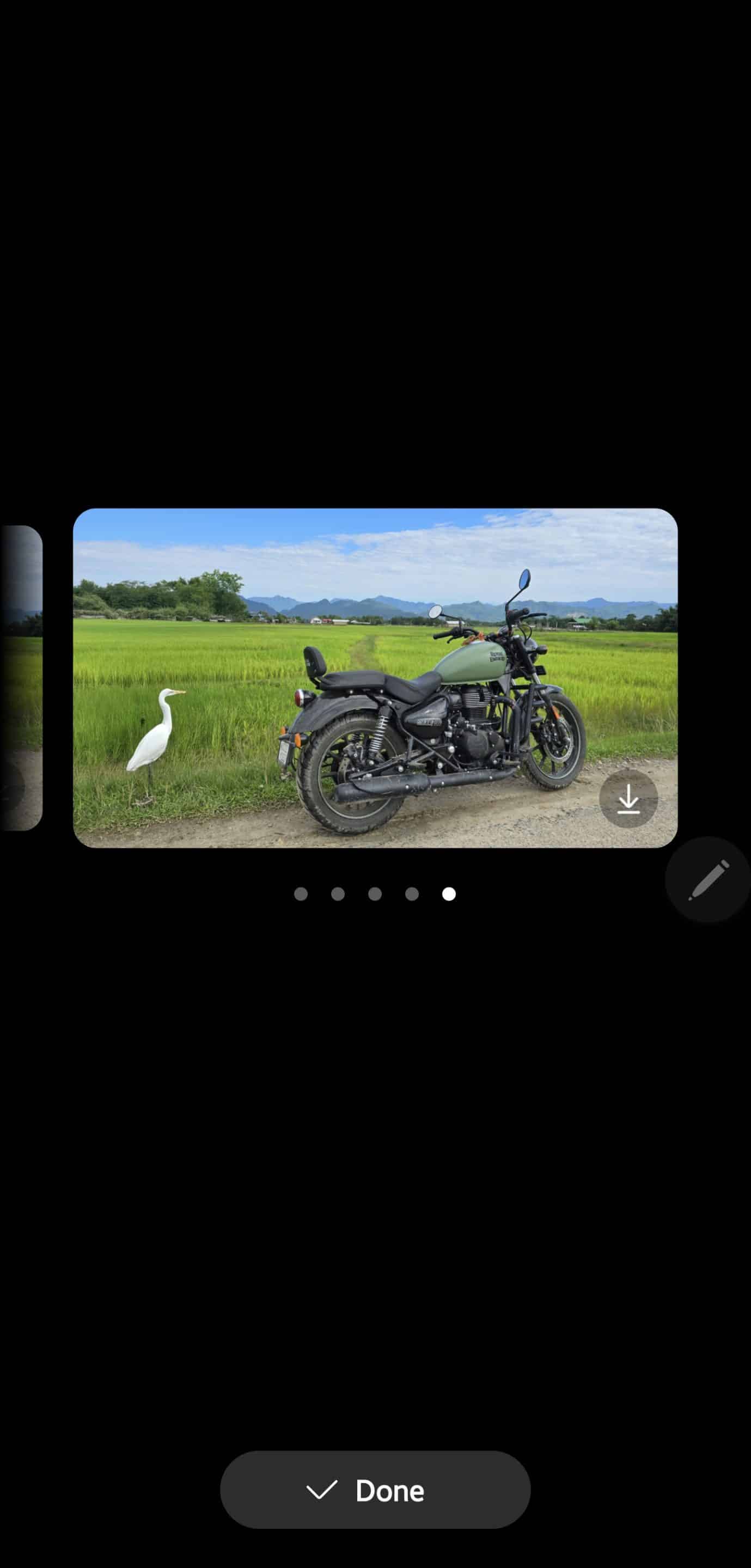Screen dimensions: 751x1568
Task: Jump to the first page indicator dot
Action: click(x=301, y=893)
